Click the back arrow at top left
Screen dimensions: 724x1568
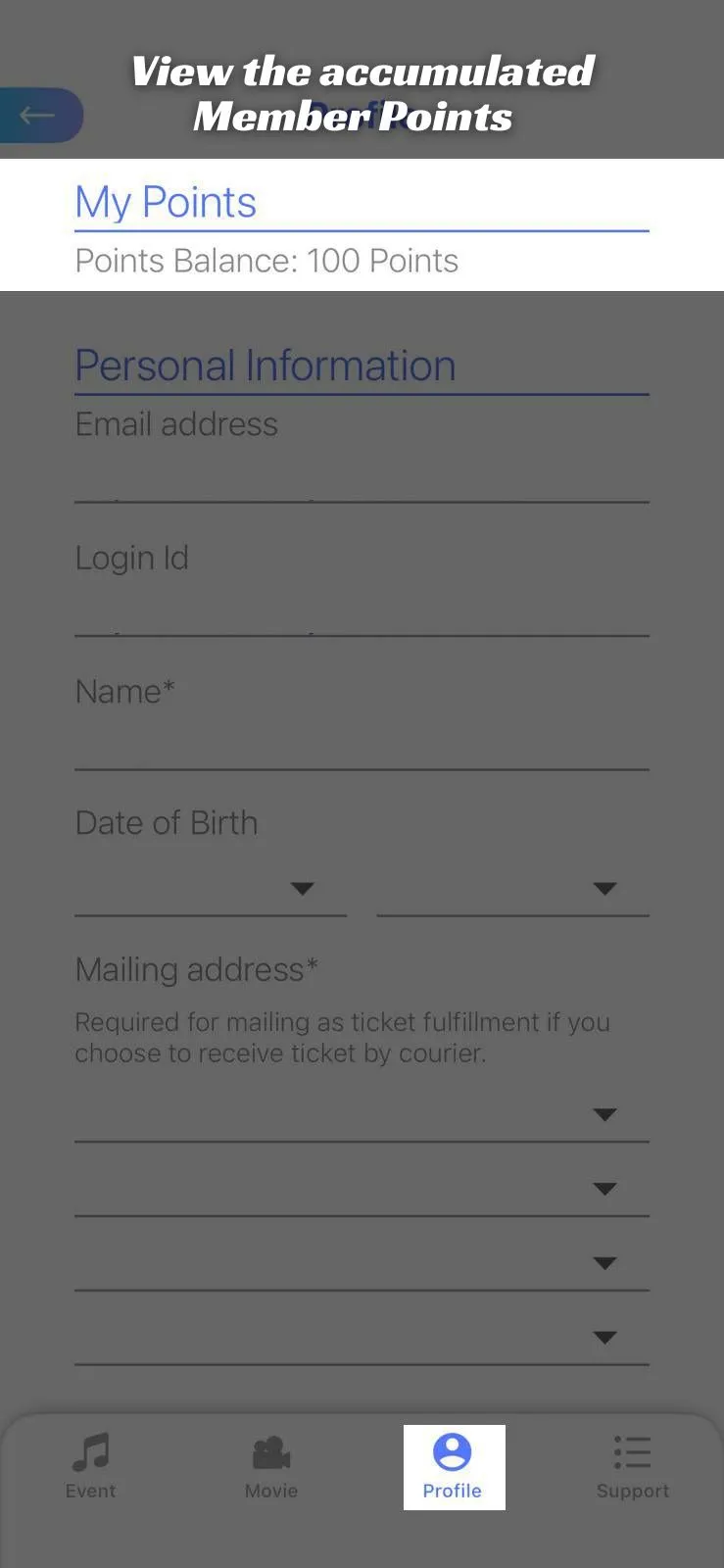[x=37, y=115]
